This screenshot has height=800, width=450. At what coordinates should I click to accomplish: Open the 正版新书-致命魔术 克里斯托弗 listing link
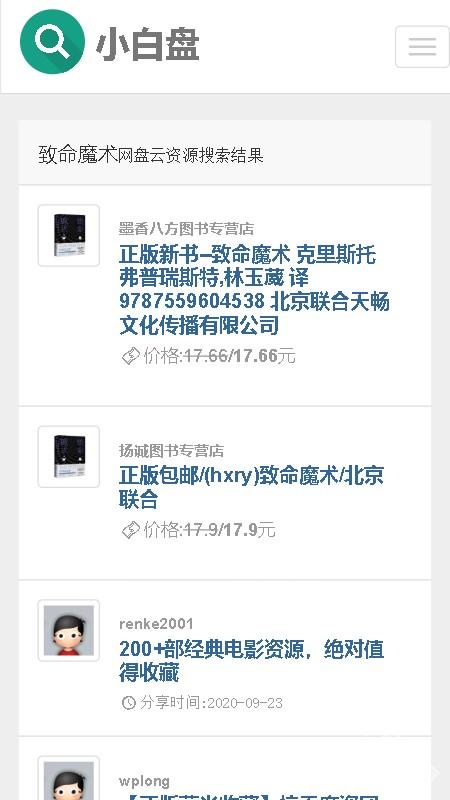(254, 289)
